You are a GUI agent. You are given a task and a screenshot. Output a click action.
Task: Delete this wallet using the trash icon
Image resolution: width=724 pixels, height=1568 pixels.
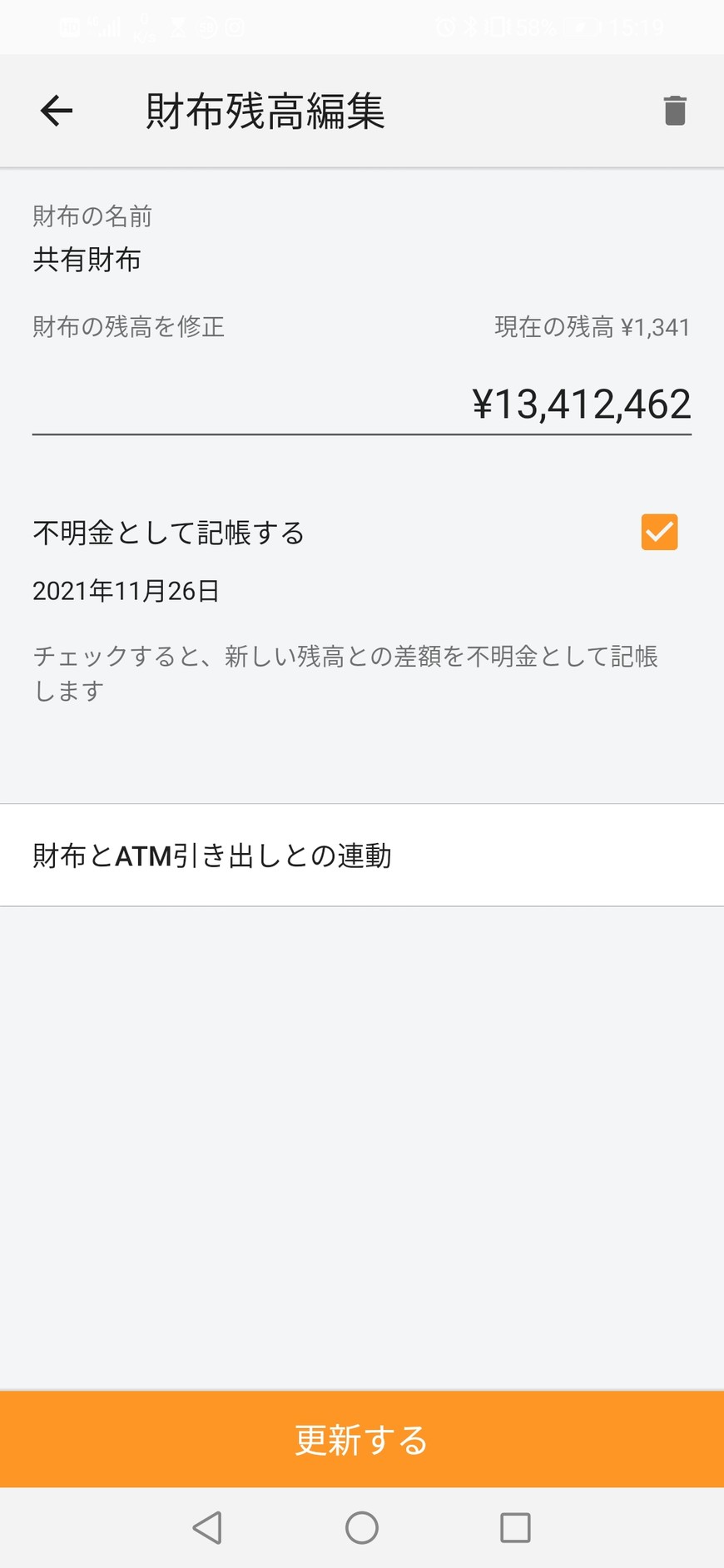point(675,111)
